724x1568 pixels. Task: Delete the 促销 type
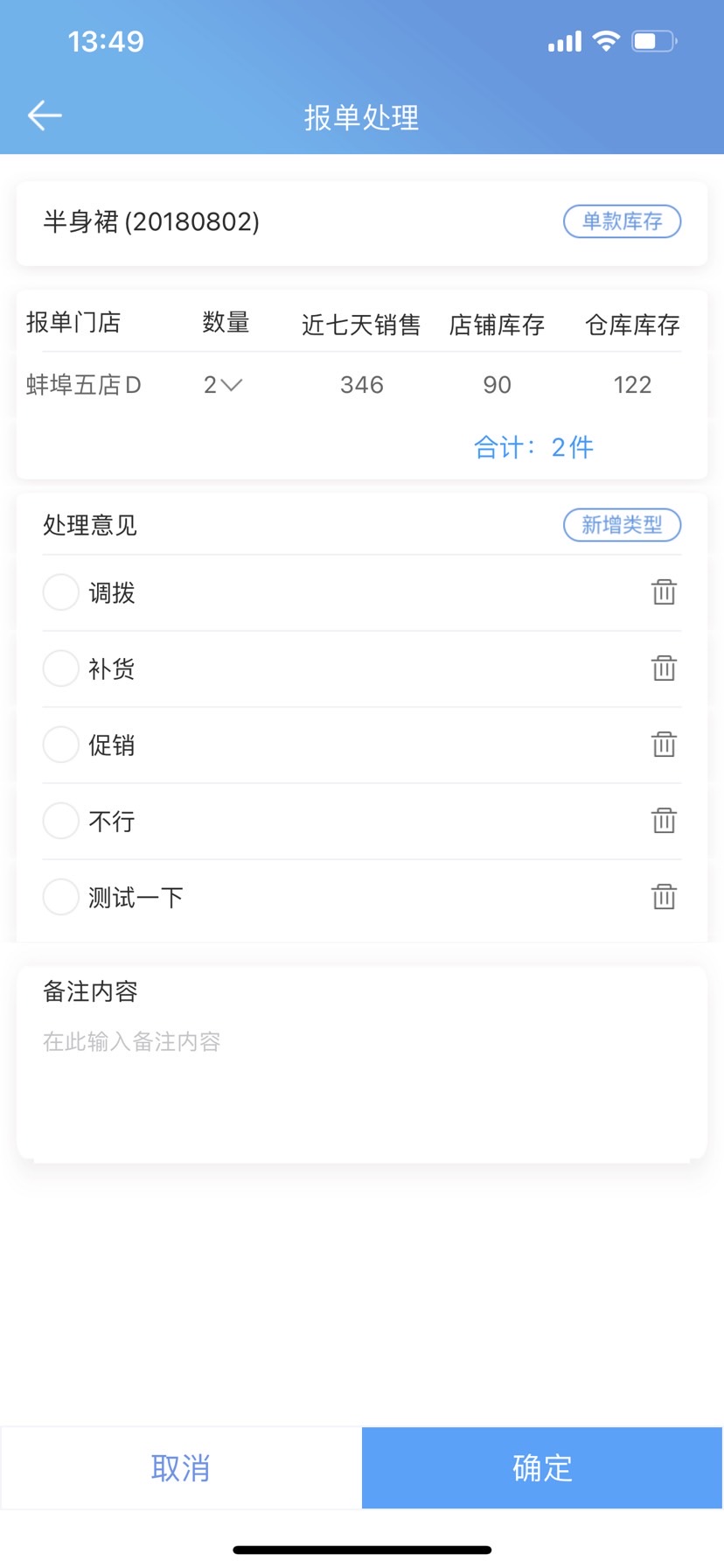tap(664, 745)
